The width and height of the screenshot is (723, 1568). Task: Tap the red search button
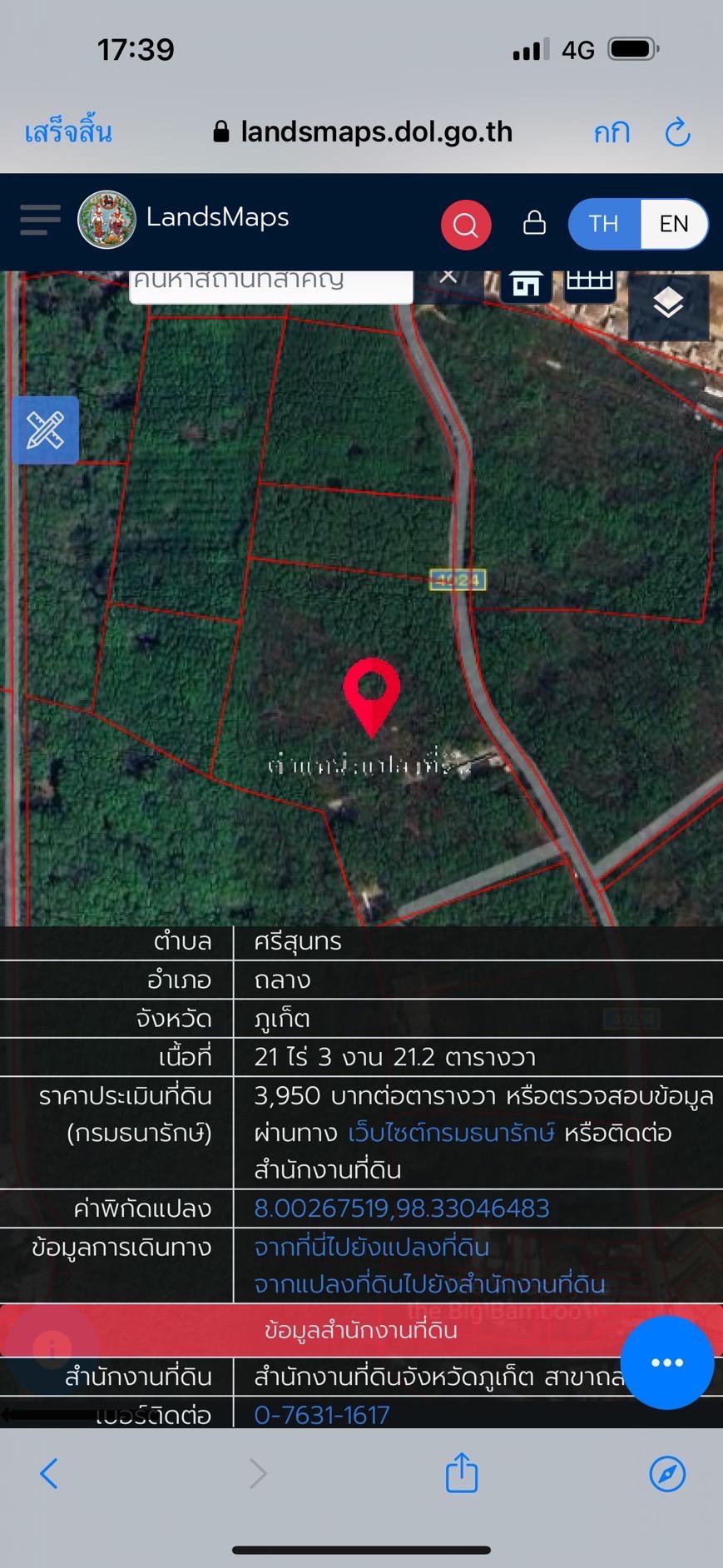click(x=466, y=224)
